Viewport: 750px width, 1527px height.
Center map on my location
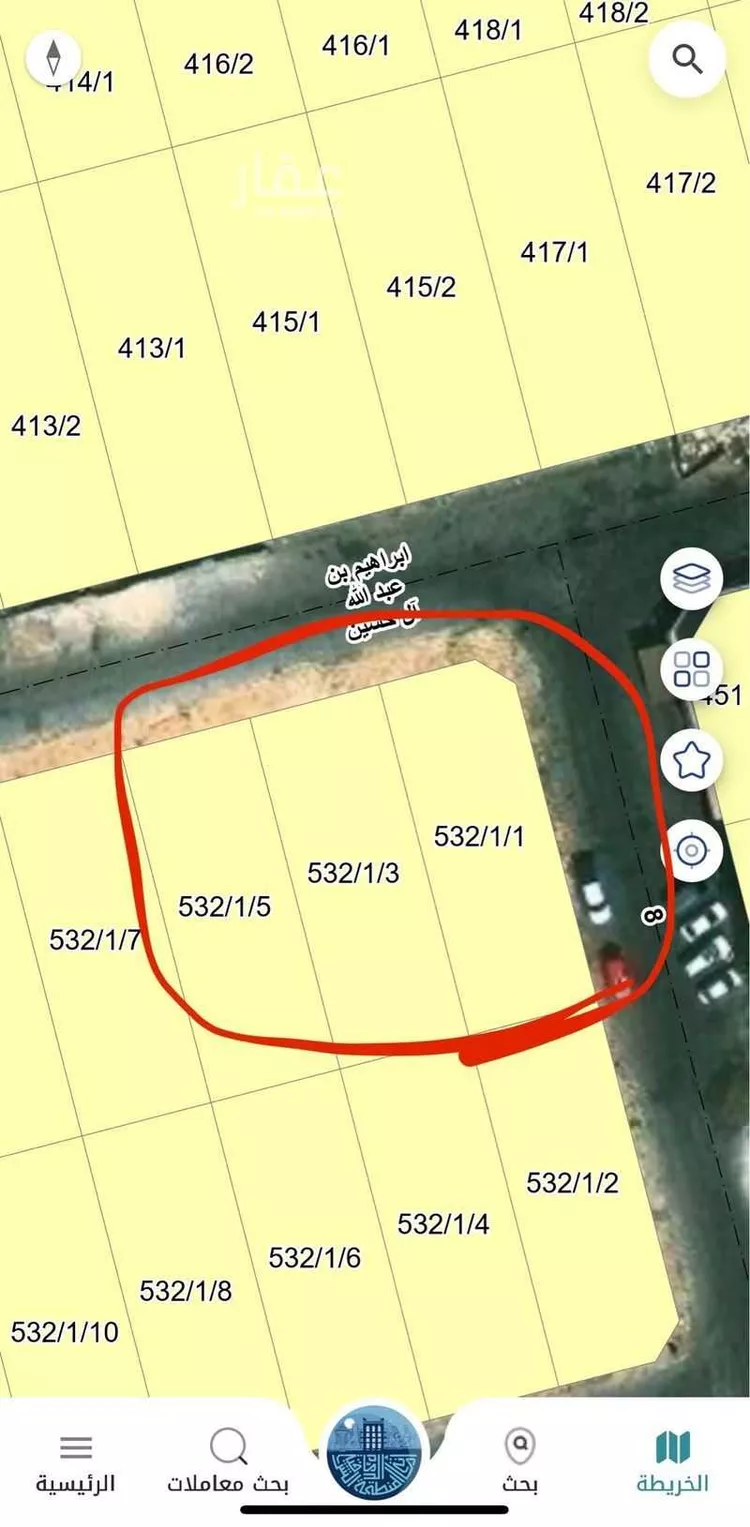point(692,851)
